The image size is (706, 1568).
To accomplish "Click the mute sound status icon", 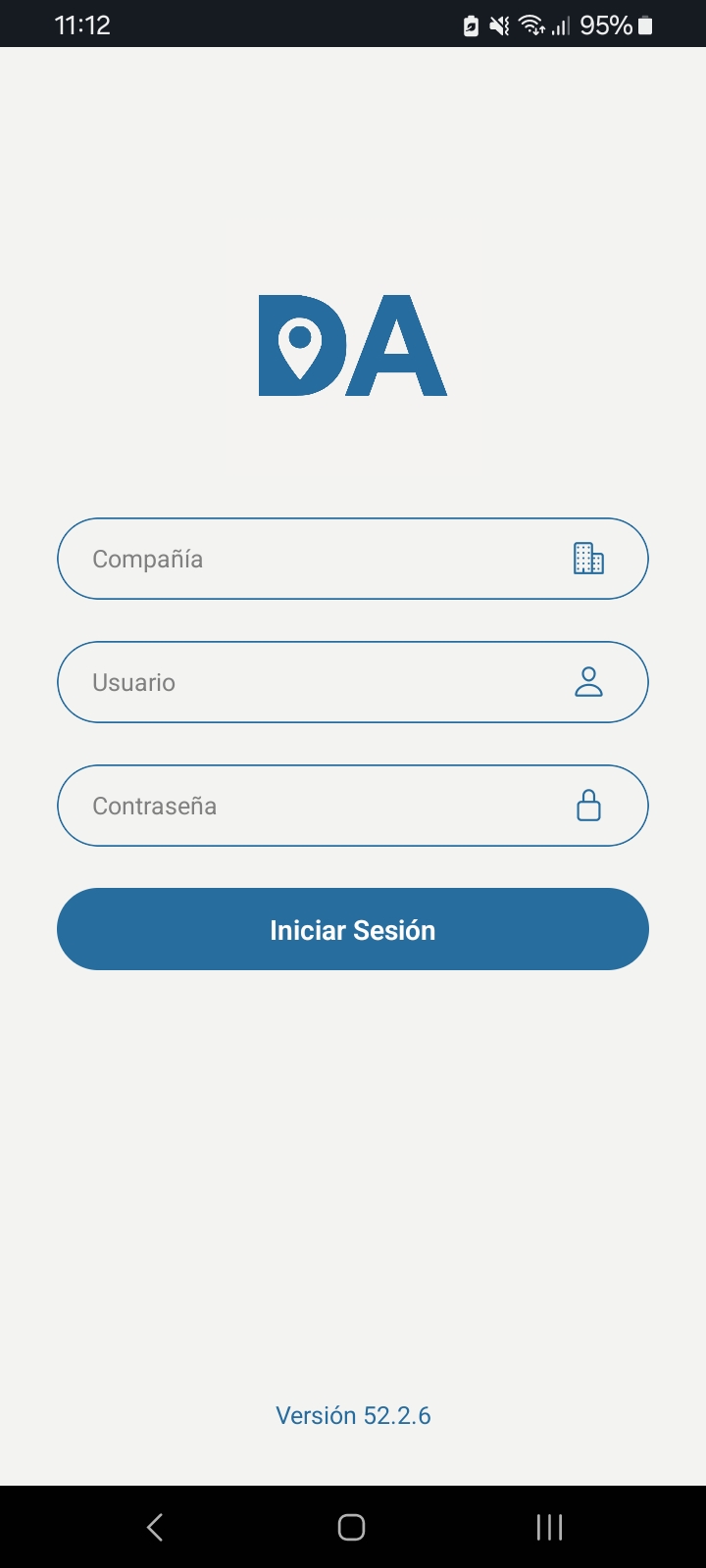I will point(499,24).
